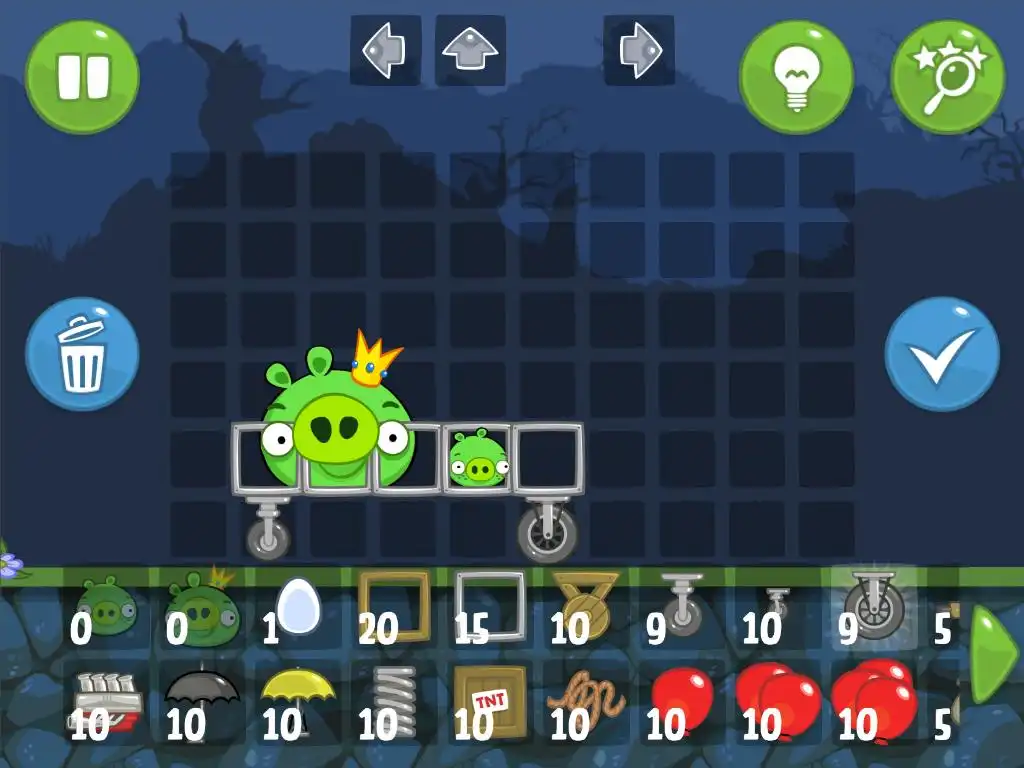Select the black umbrella part

pyautogui.click(x=202, y=698)
